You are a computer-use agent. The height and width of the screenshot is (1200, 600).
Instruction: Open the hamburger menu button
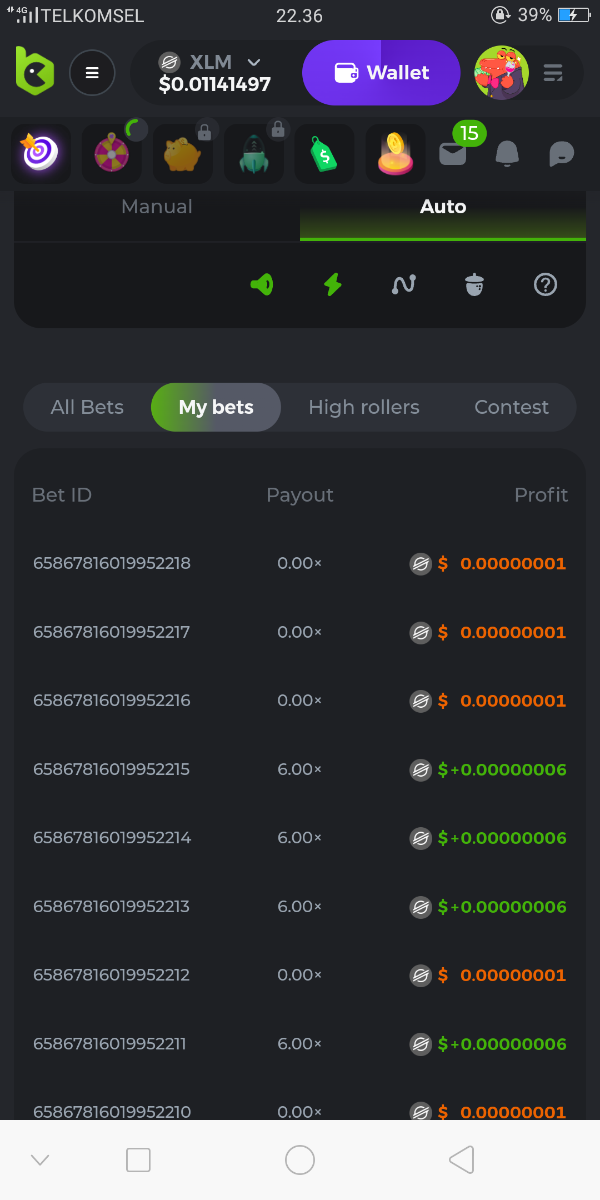click(x=92, y=72)
